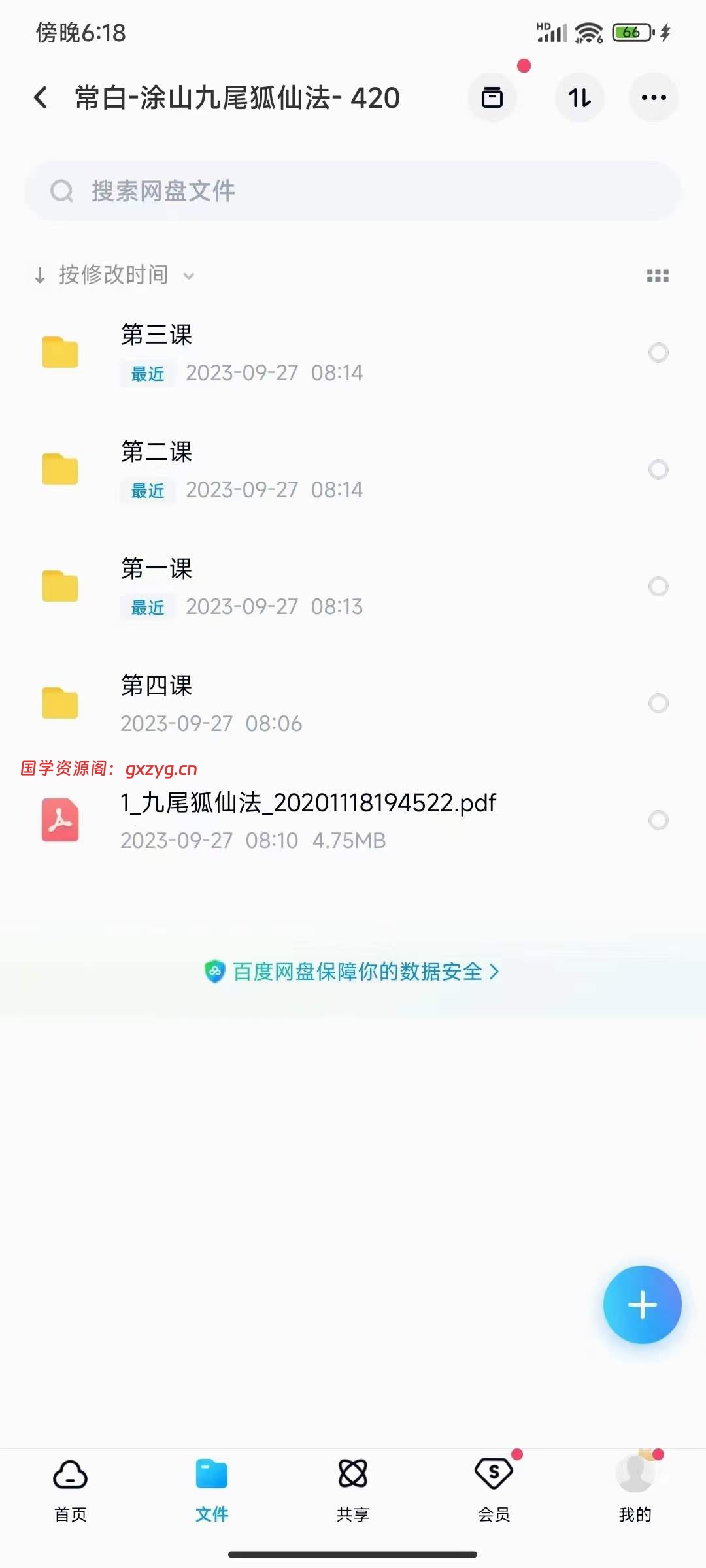Open the three-dot overflow menu
The height and width of the screenshot is (1568, 706).
pos(654,98)
